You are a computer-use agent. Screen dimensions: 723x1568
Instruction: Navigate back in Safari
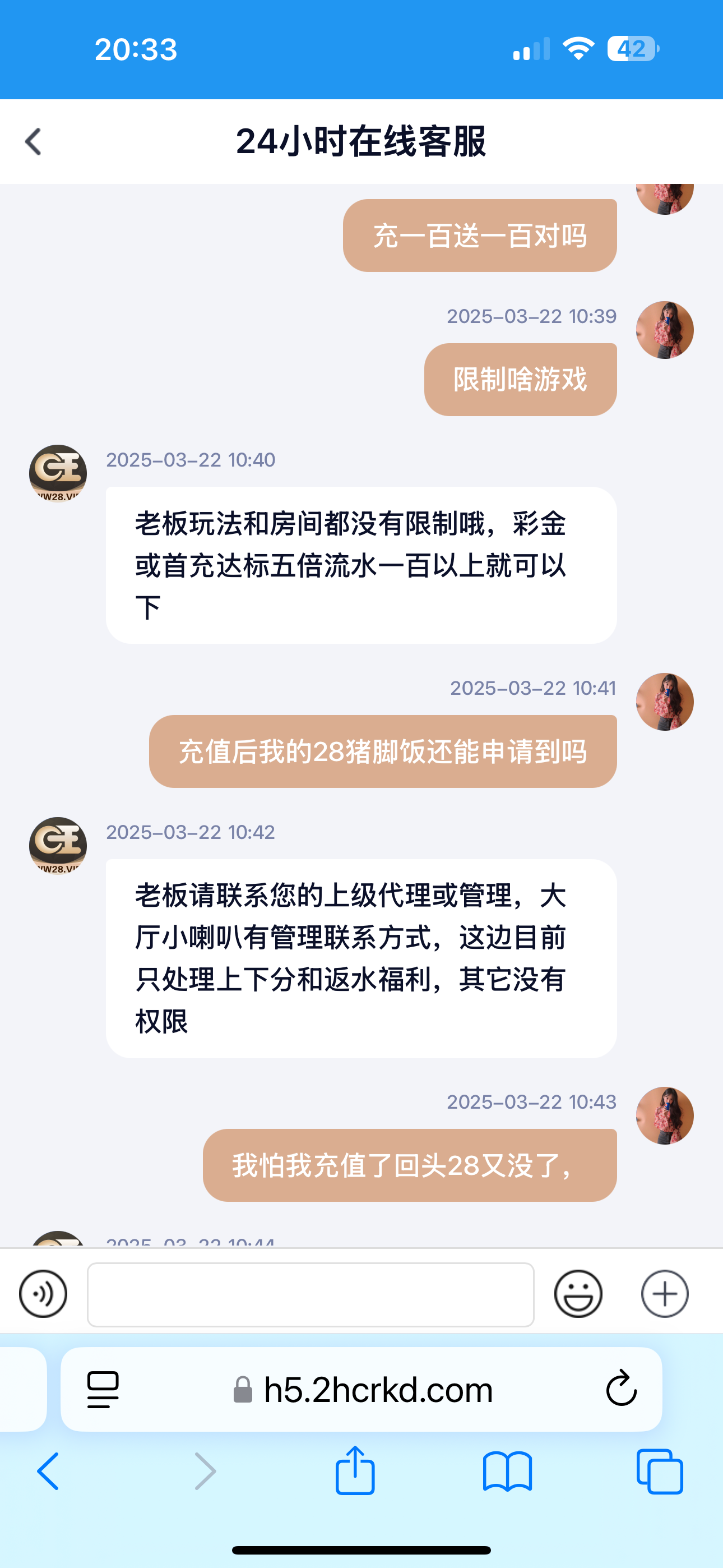click(x=49, y=1471)
